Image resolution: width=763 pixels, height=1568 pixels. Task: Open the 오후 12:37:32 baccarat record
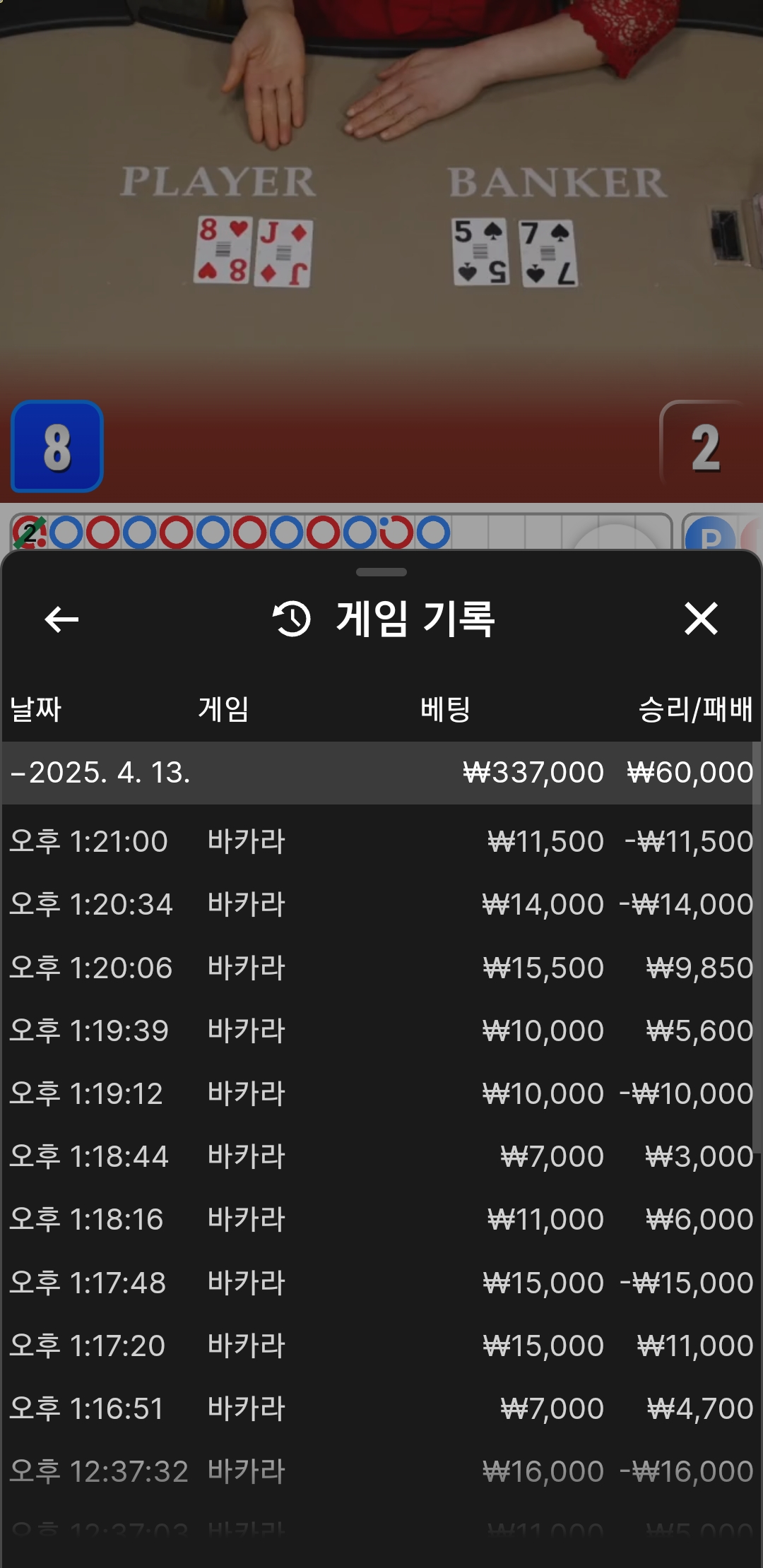[381, 1472]
